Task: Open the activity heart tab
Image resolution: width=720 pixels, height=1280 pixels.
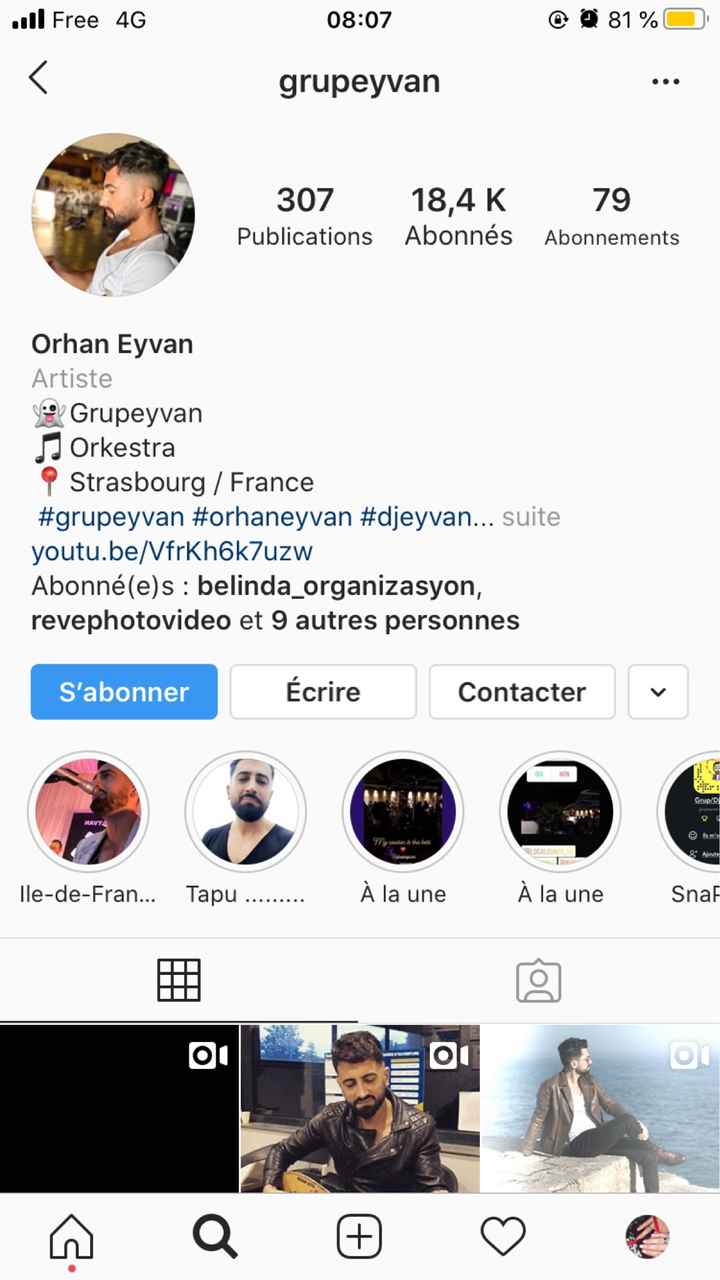Action: [x=503, y=1238]
